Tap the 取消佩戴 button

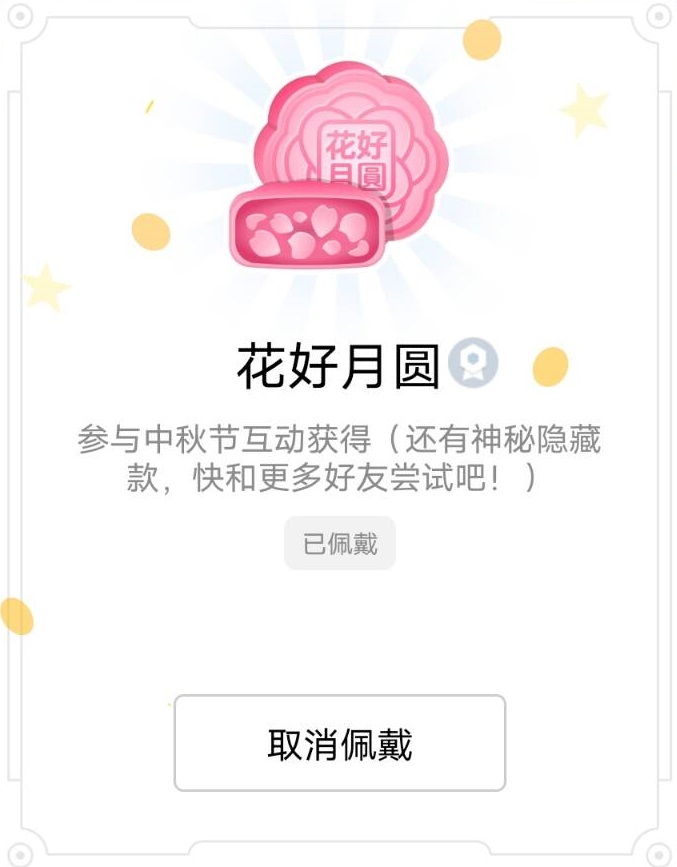[x=339, y=743]
